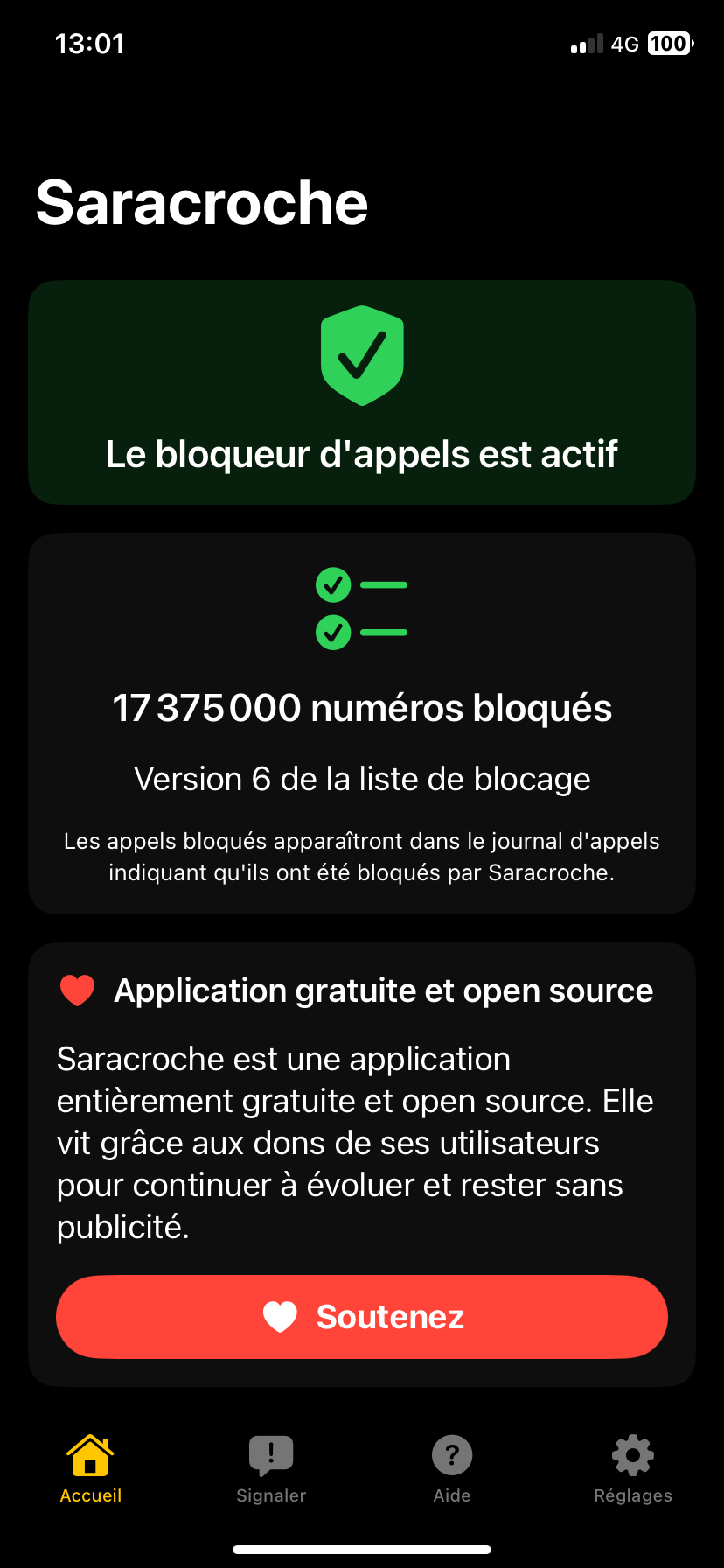Tap the 'Le bloqueur d'appels est actif' banner
Viewport: 724px width, 1568px height.
[362, 453]
